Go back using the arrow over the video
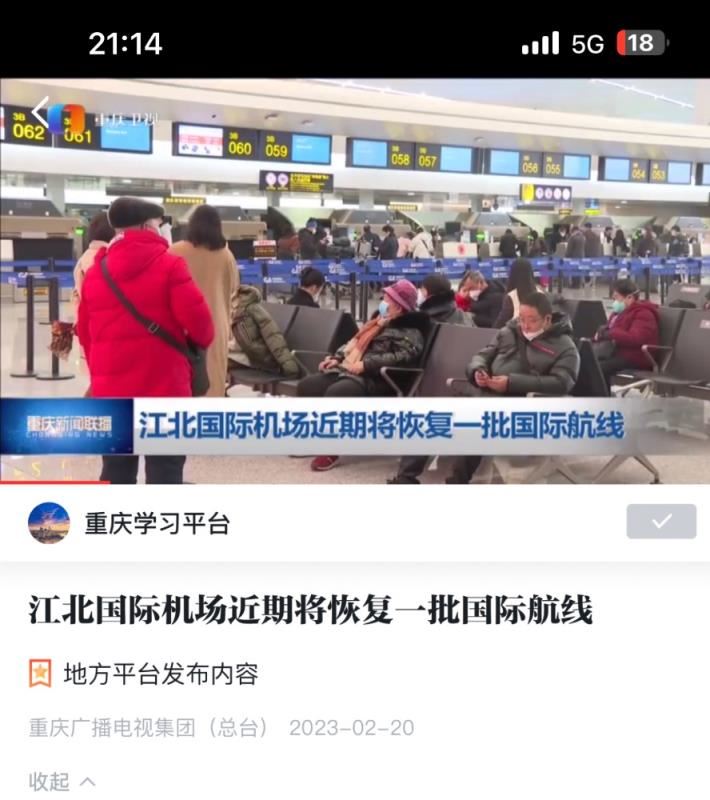 tap(40, 111)
